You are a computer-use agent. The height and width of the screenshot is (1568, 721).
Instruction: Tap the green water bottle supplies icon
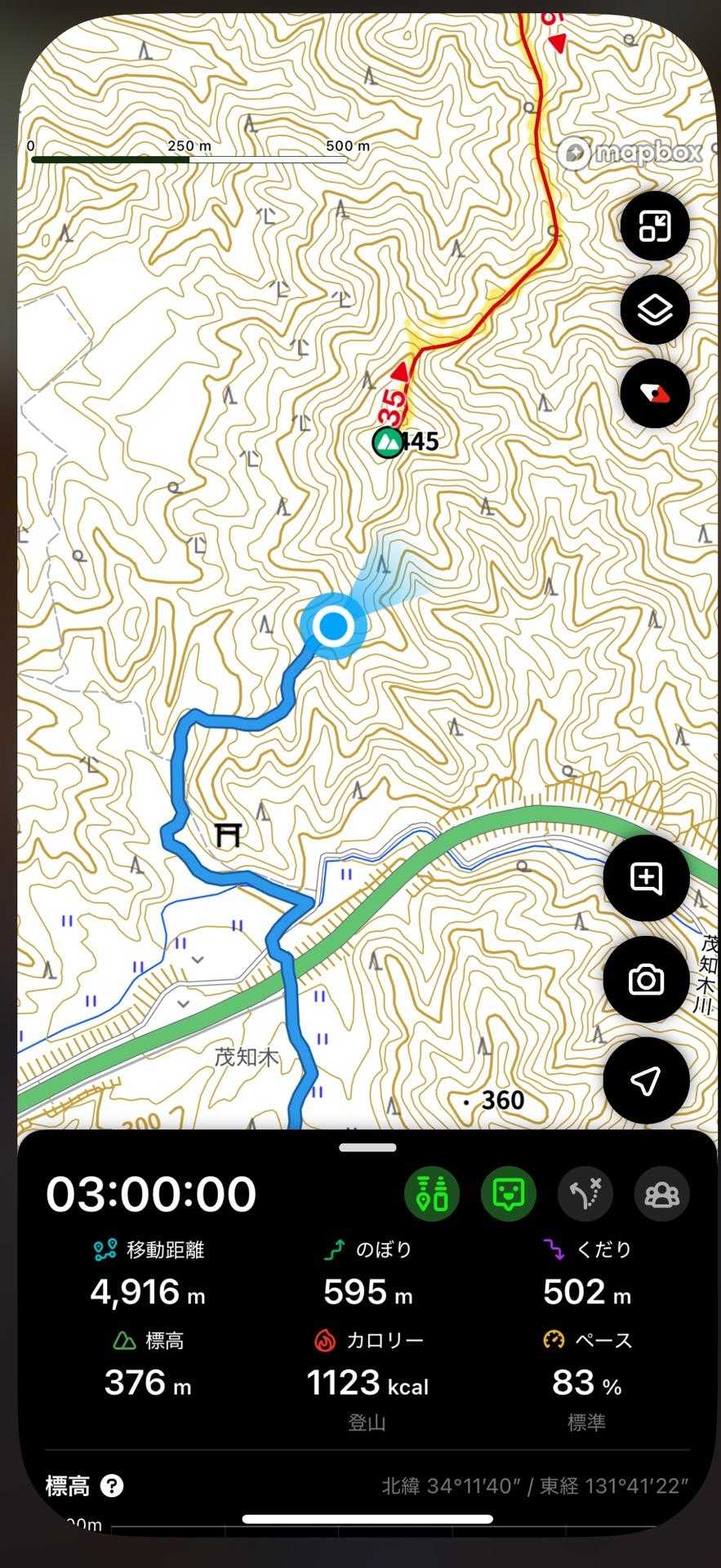pos(432,1194)
